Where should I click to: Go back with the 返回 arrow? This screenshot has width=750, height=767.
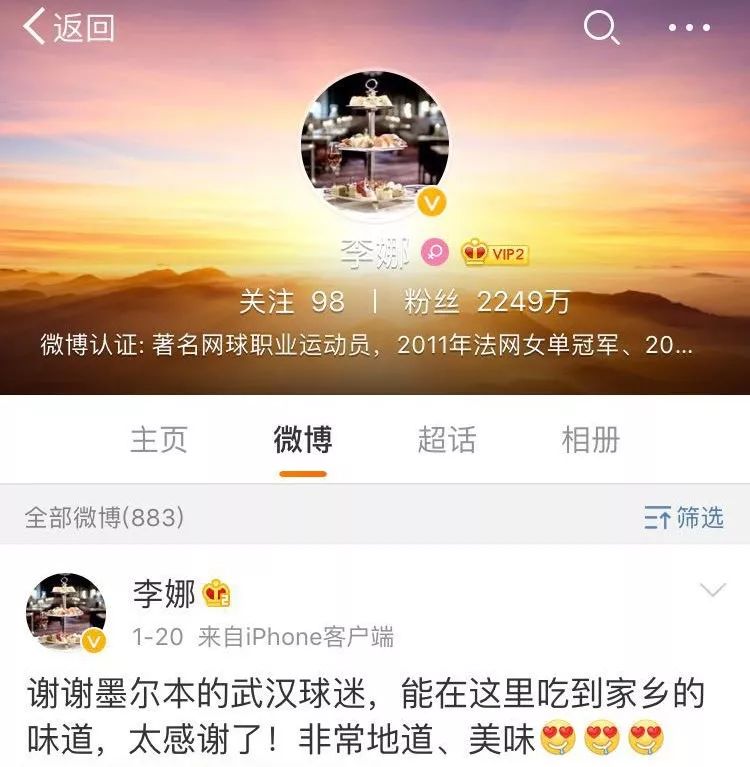[66, 28]
